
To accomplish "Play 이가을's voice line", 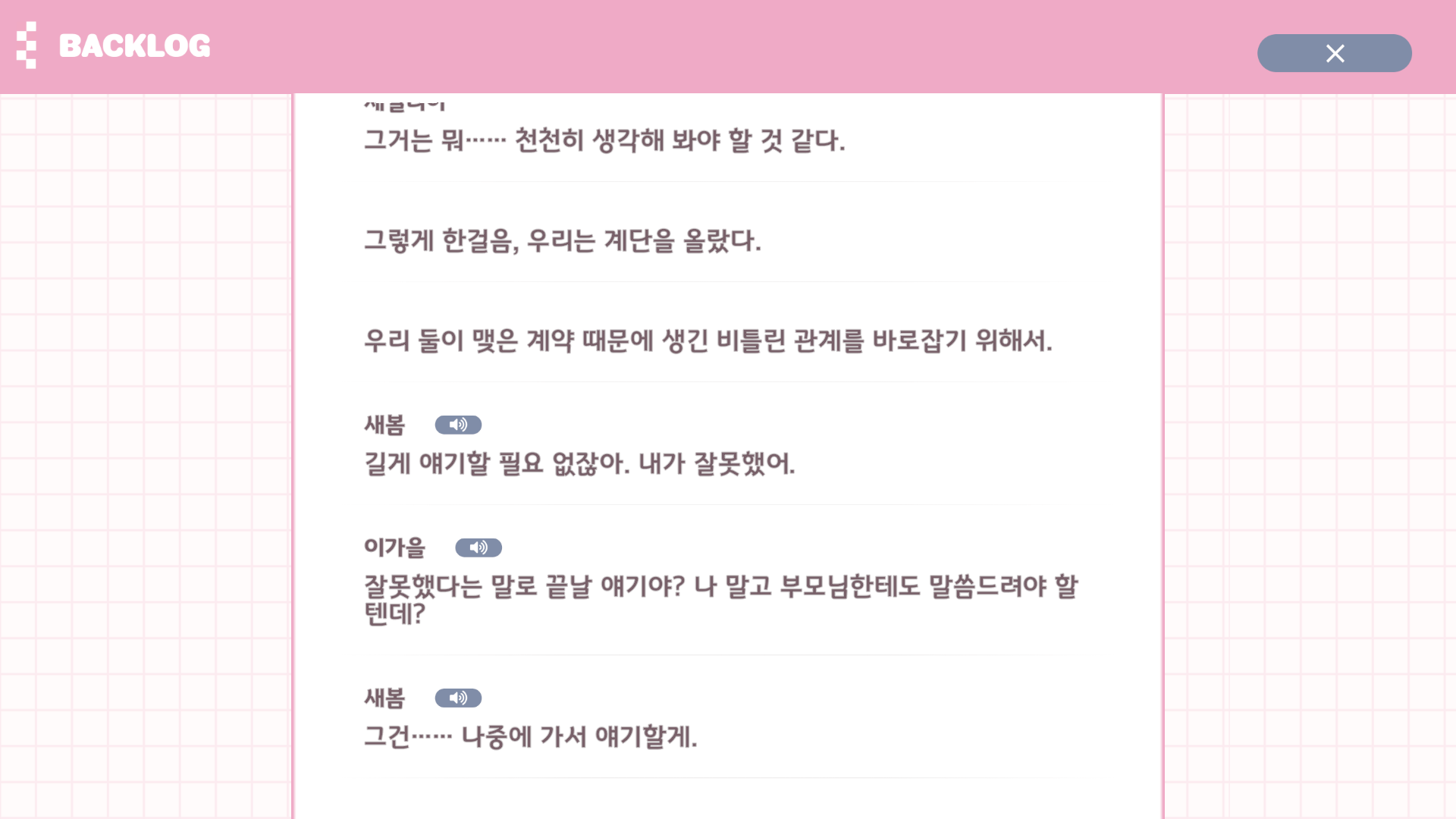I will [478, 548].
